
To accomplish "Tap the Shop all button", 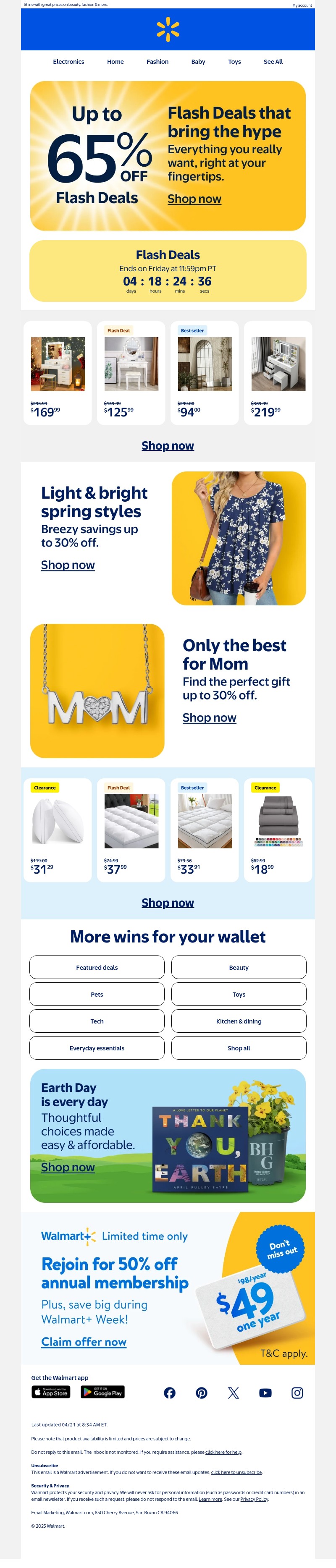I will (239, 1047).
